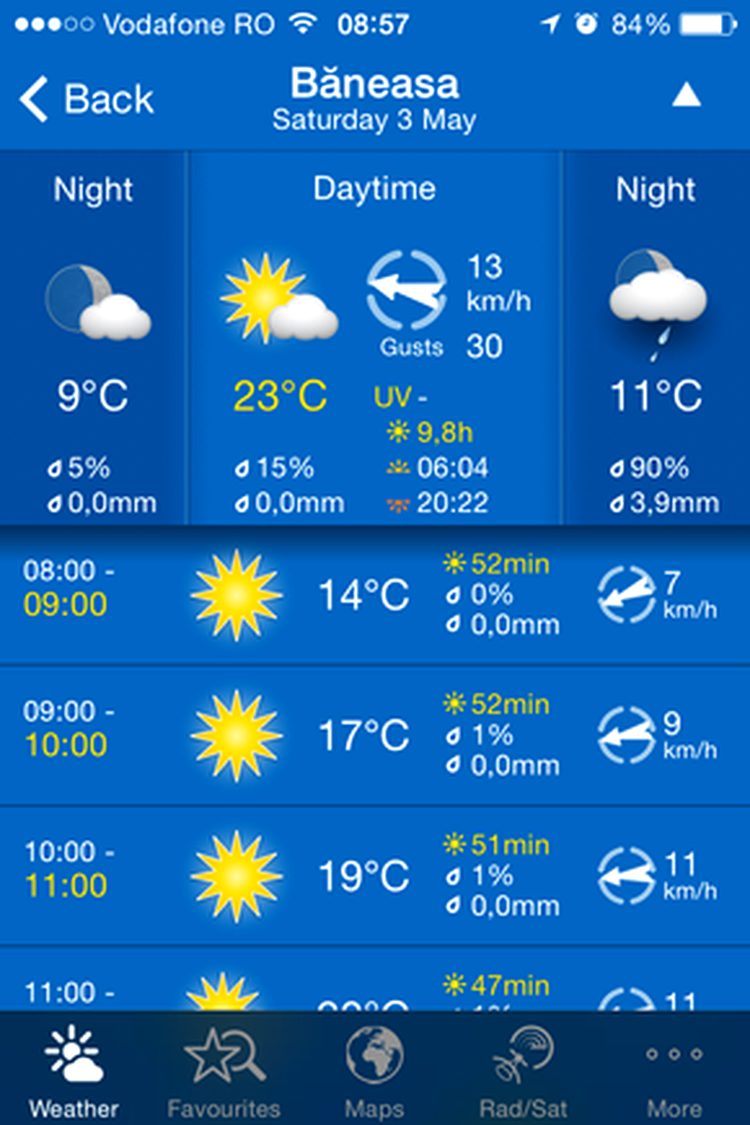Open the 08:00 - 09:00 hourly forecast row
The width and height of the screenshot is (750, 1125).
(x=374, y=595)
